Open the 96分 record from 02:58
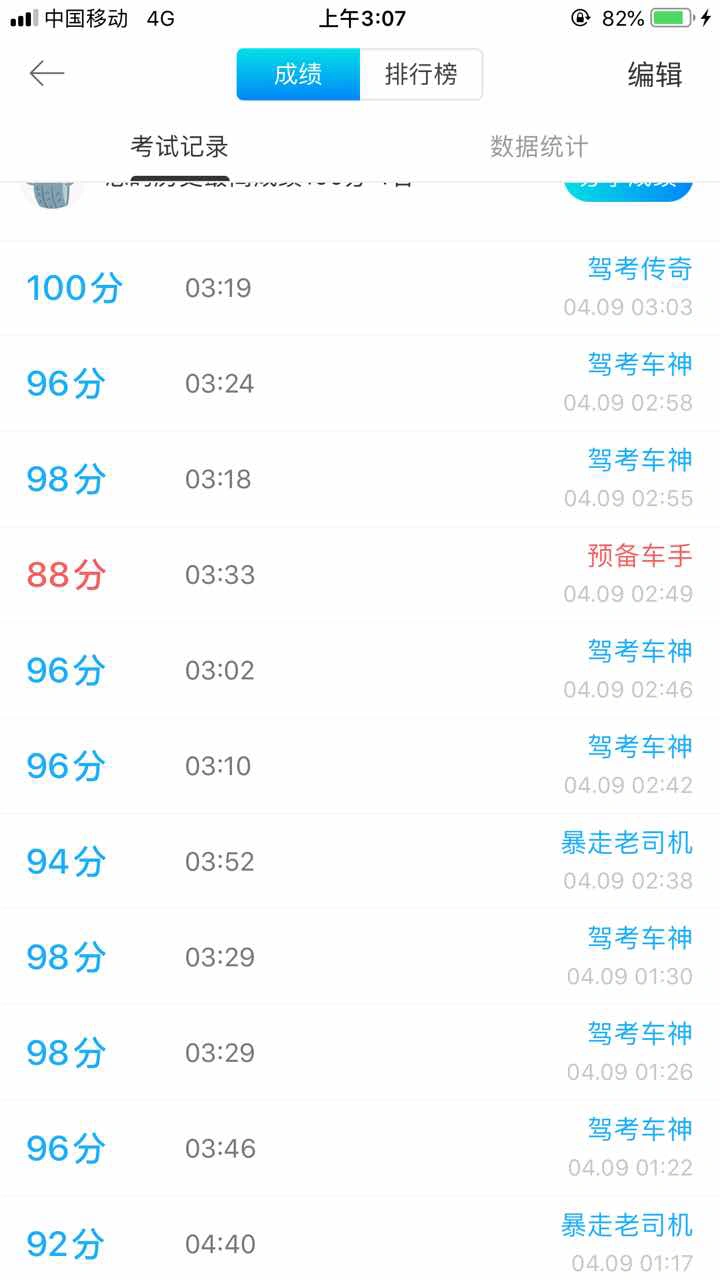The image size is (720, 1280). click(x=360, y=383)
